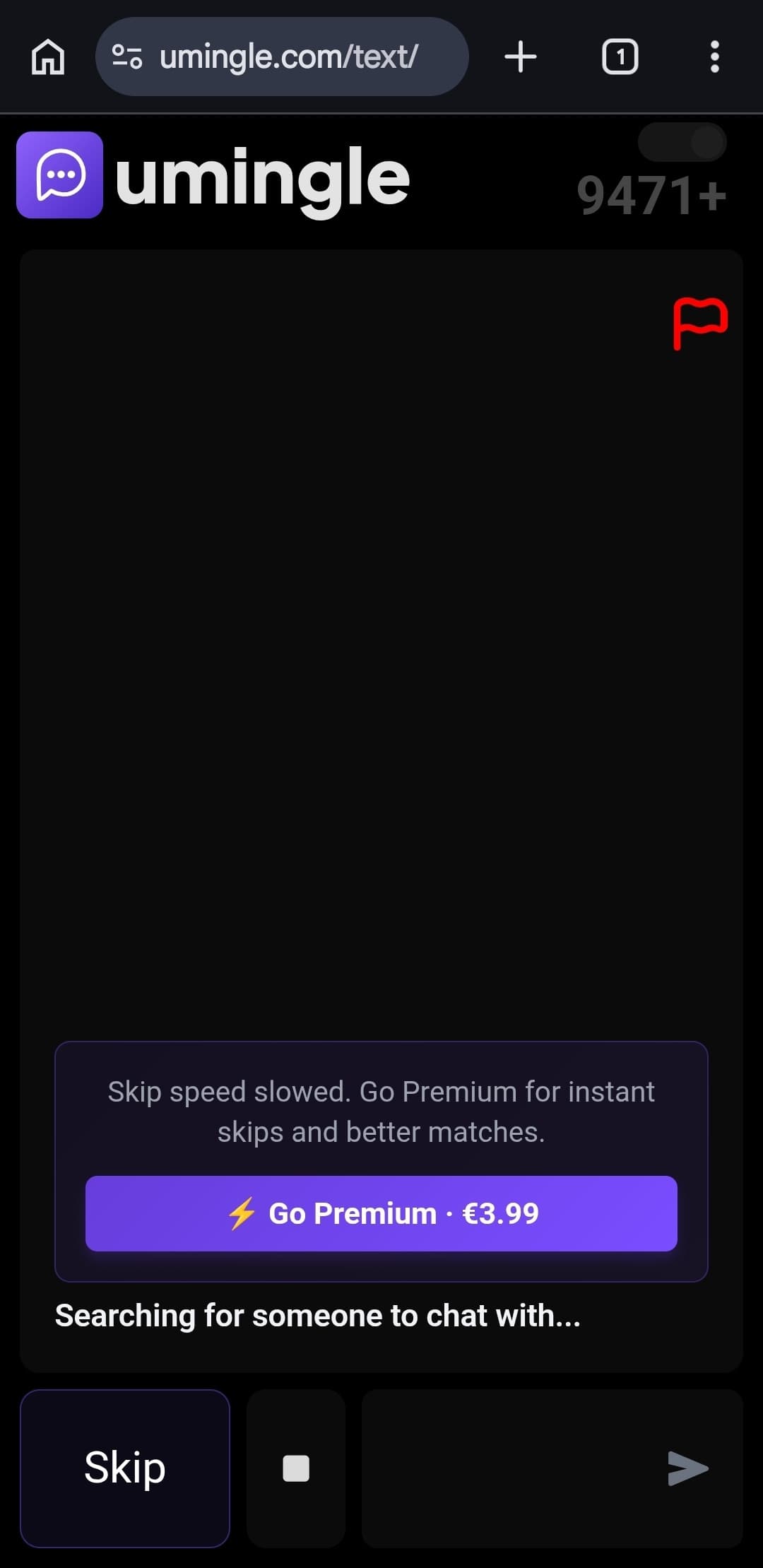This screenshot has height=1568, width=763.
Task: Send the message with the arrow icon
Action: pyautogui.click(x=688, y=1468)
